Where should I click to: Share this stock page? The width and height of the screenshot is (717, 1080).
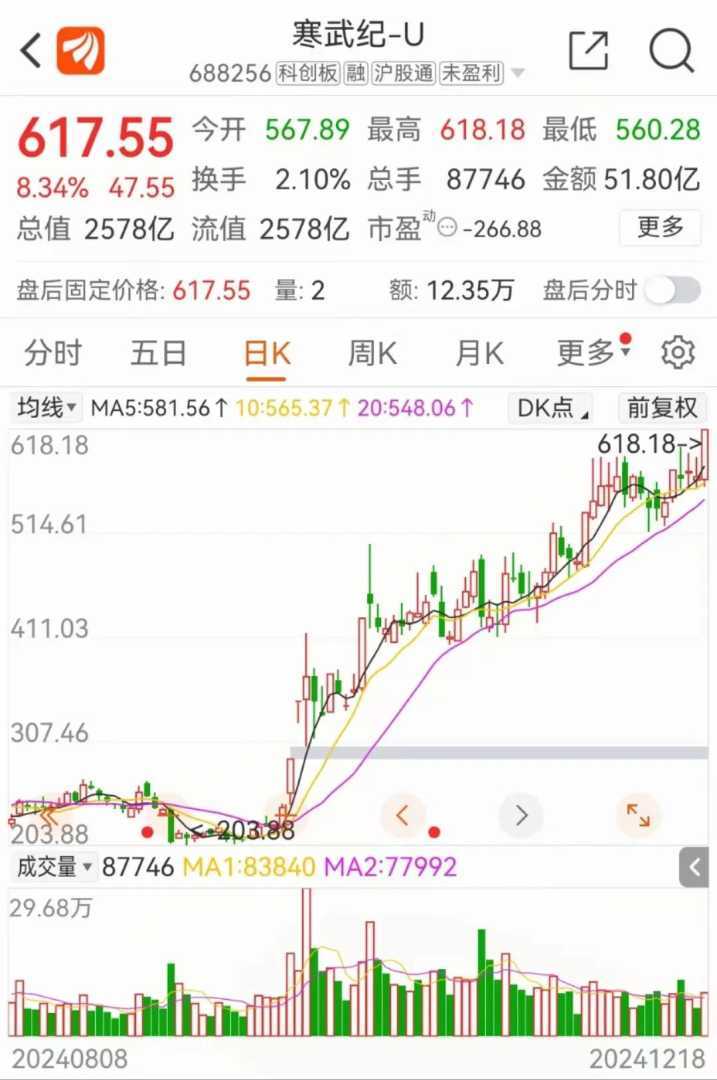tap(588, 50)
